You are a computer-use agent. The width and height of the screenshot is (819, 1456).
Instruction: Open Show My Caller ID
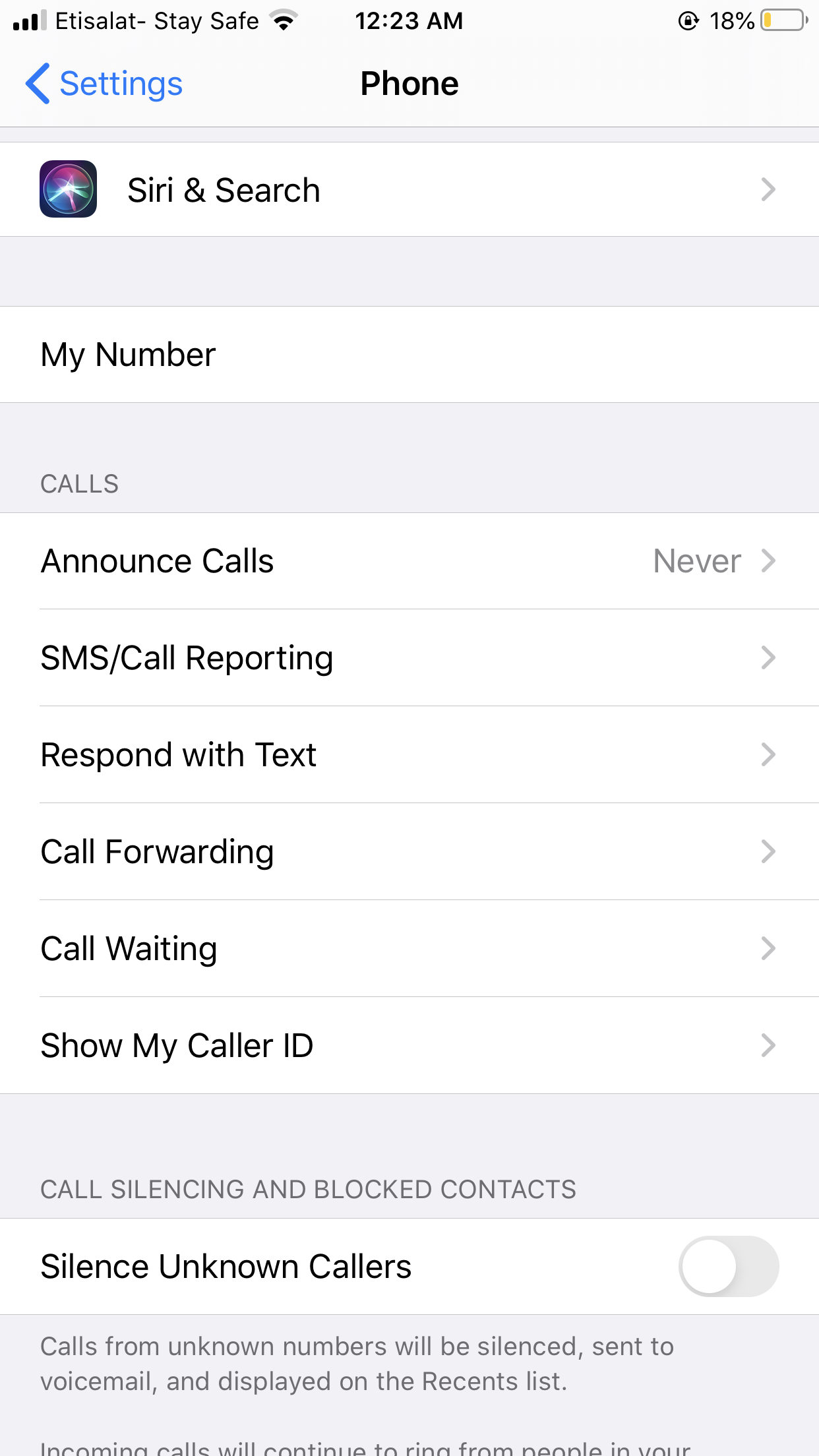click(x=409, y=1046)
